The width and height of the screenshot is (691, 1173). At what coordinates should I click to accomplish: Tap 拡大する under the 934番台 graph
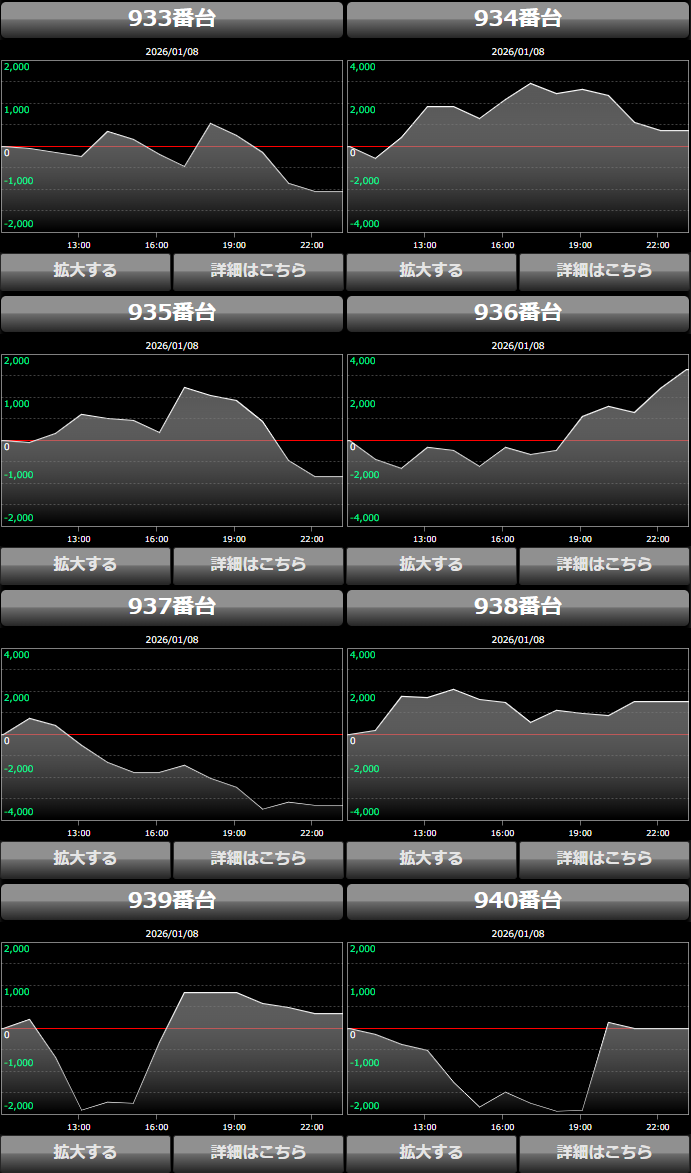coord(431,271)
